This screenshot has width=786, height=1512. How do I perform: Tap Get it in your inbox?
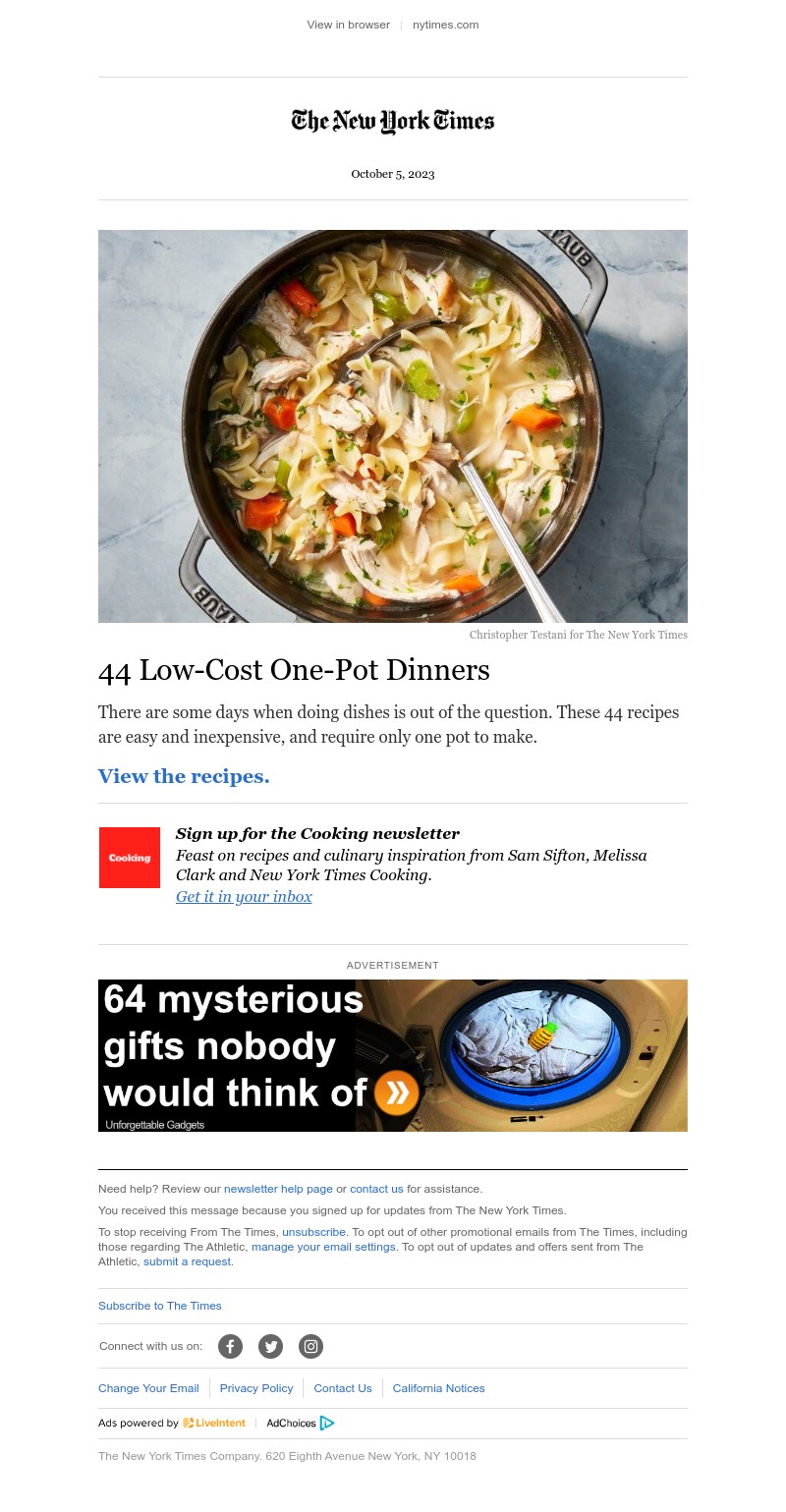click(244, 896)
